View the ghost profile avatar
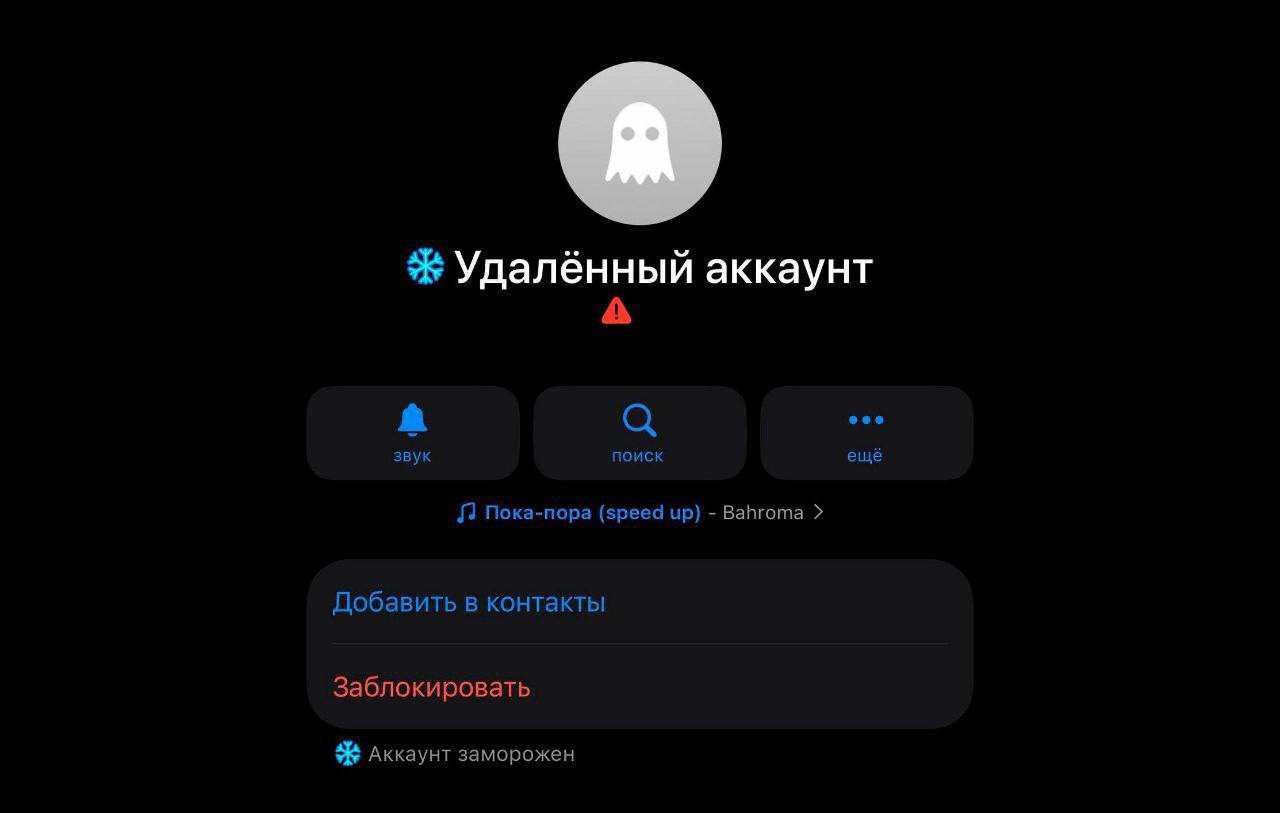Image resolution: width=1280 pixels, height=813 pixels. point(640,143)
